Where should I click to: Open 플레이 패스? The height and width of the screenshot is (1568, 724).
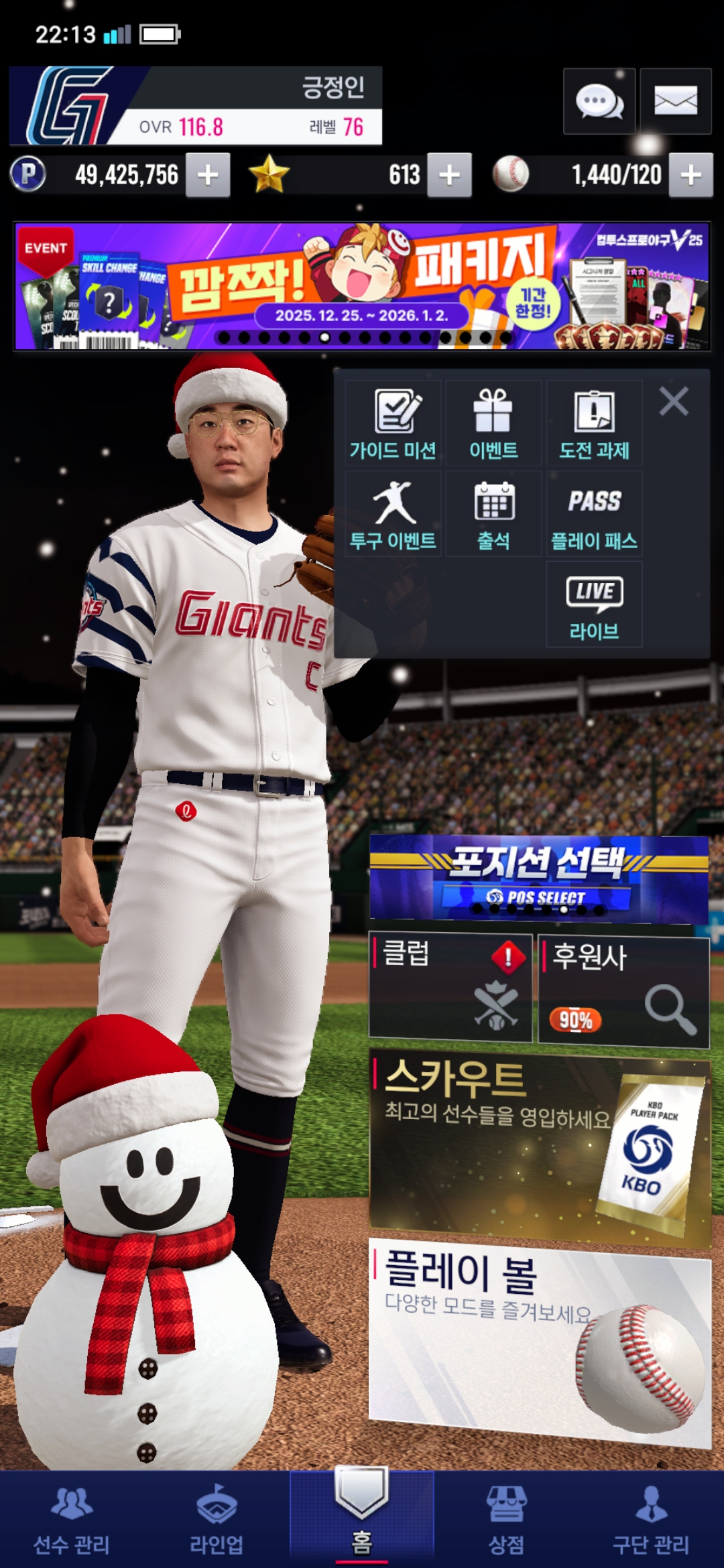point(594,514)
